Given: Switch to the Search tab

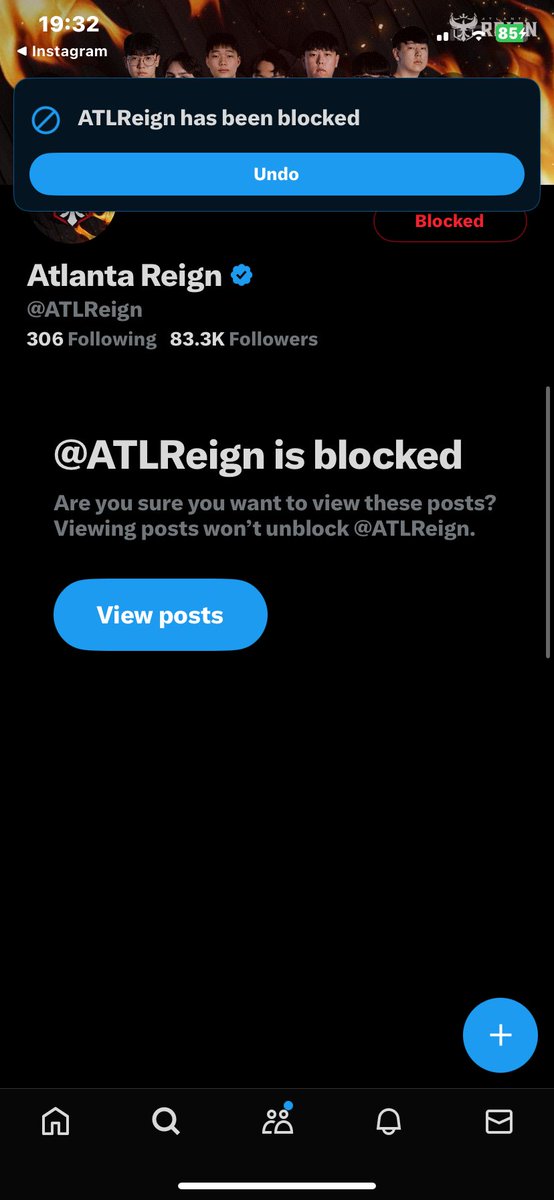Looking at the screenshot, I should click(166, 1122).
